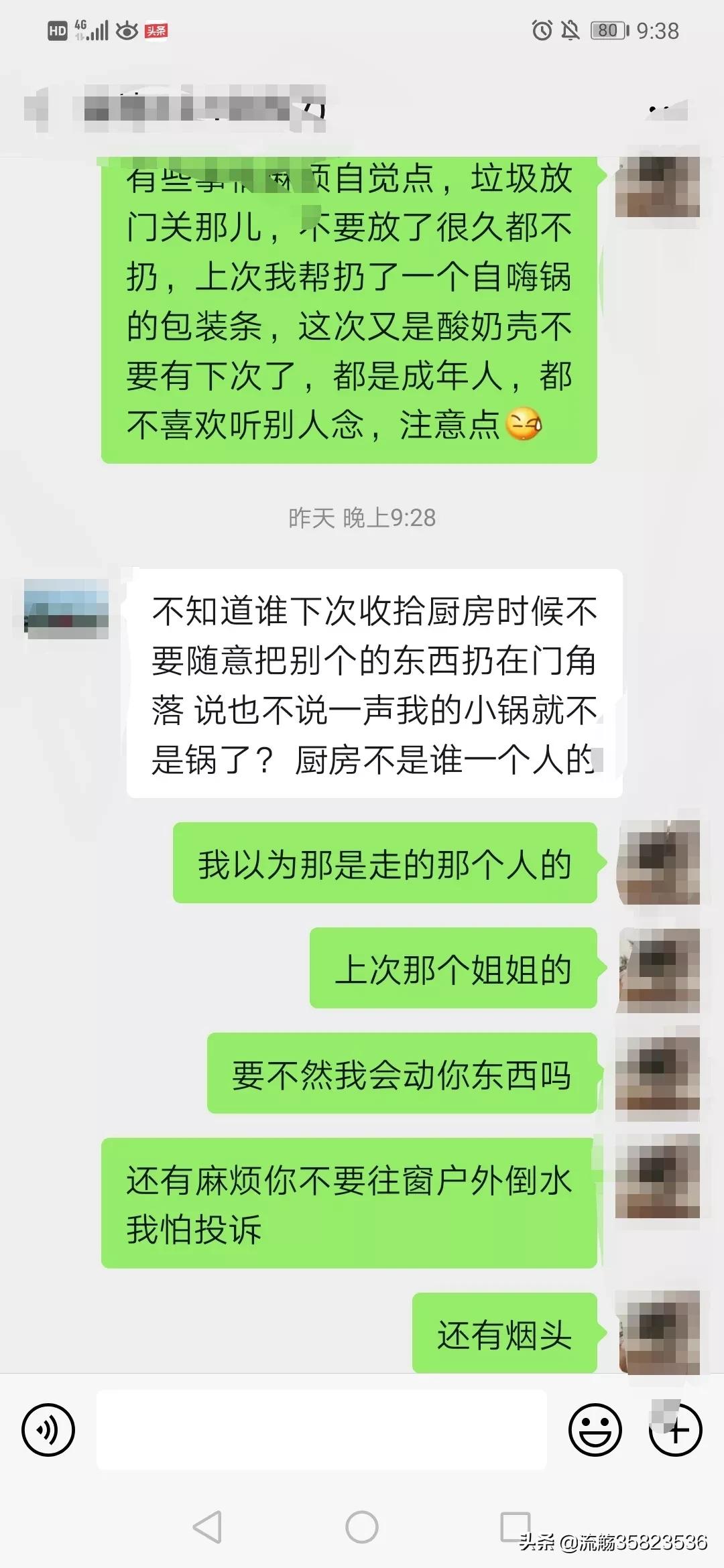This screenshot has width=724, height=1568.
Task: Go to home via system circle button
Action: pos(362,1528)
